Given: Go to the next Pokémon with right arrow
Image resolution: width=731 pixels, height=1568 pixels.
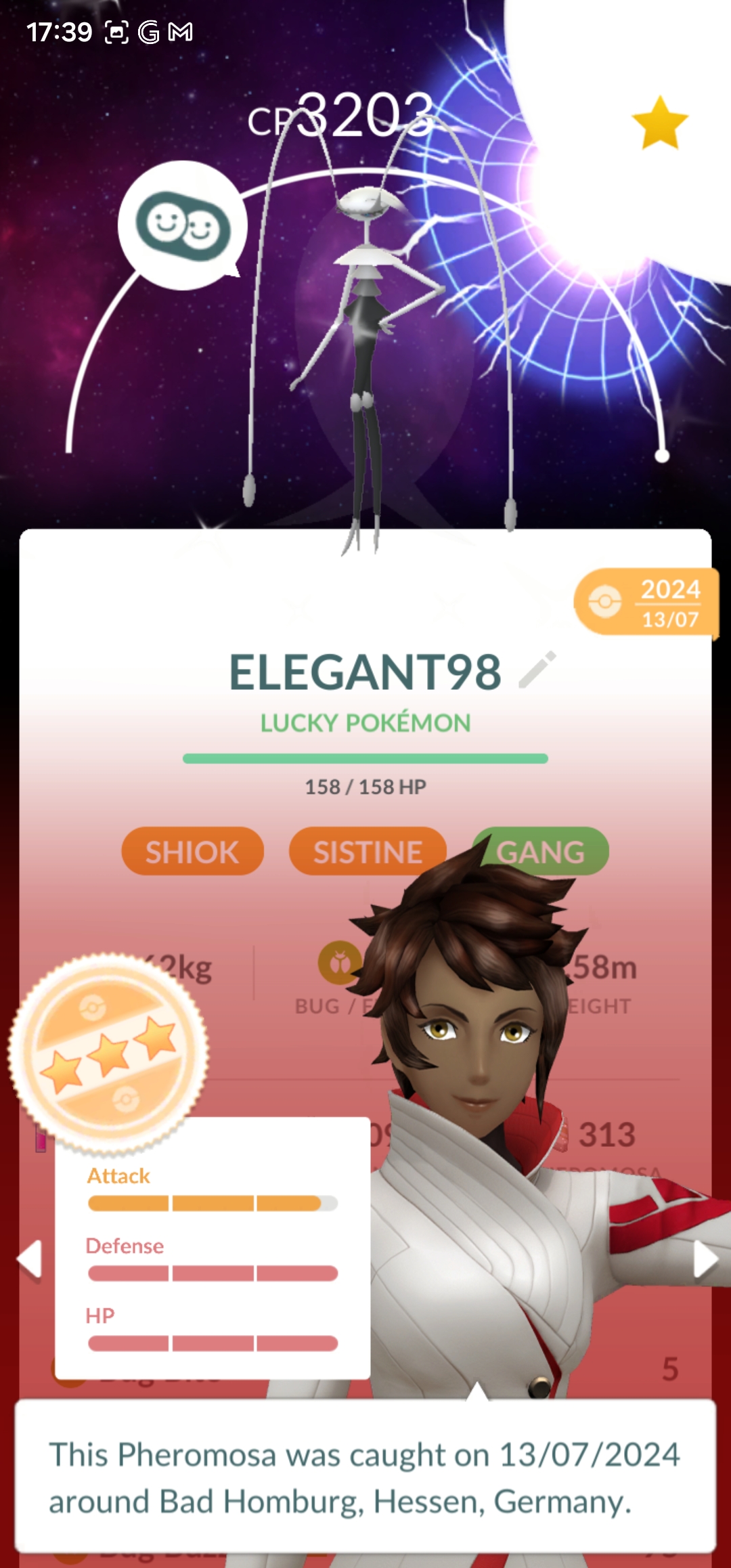Looking at the screenshot, I should pos(705,1259).
